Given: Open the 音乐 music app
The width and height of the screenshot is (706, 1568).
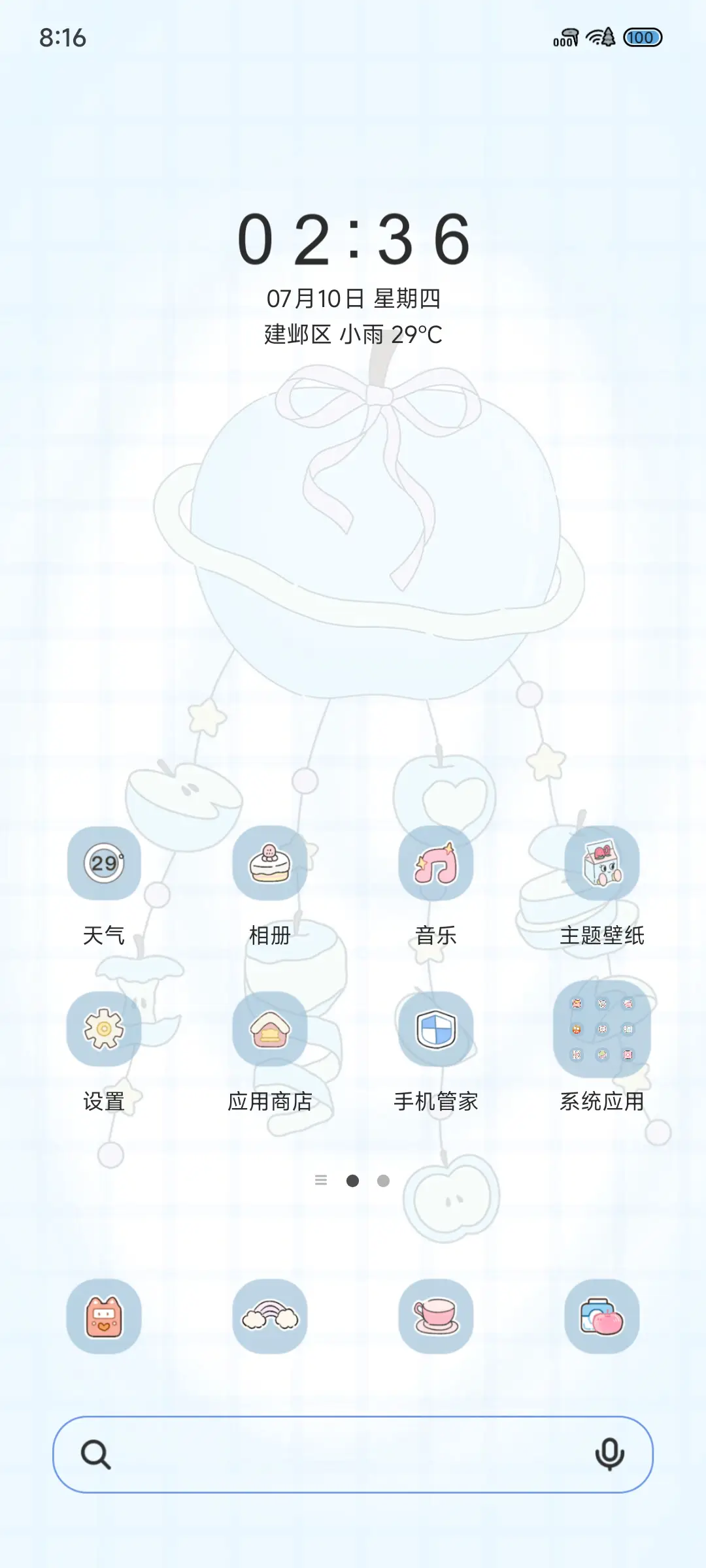Looking at the screenshot, I should [x=435, y=862].
